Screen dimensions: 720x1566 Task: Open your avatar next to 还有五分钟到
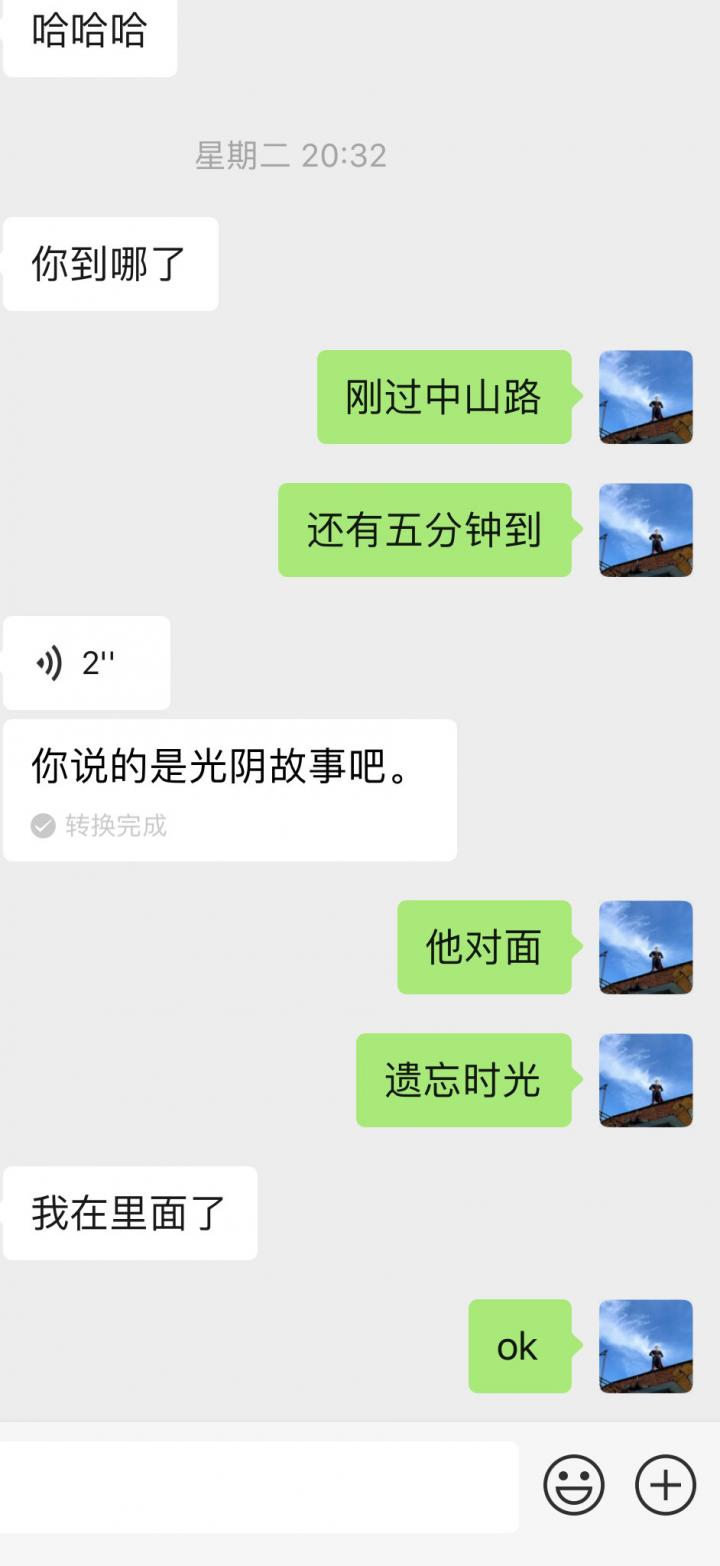click(x=645, y=531)
